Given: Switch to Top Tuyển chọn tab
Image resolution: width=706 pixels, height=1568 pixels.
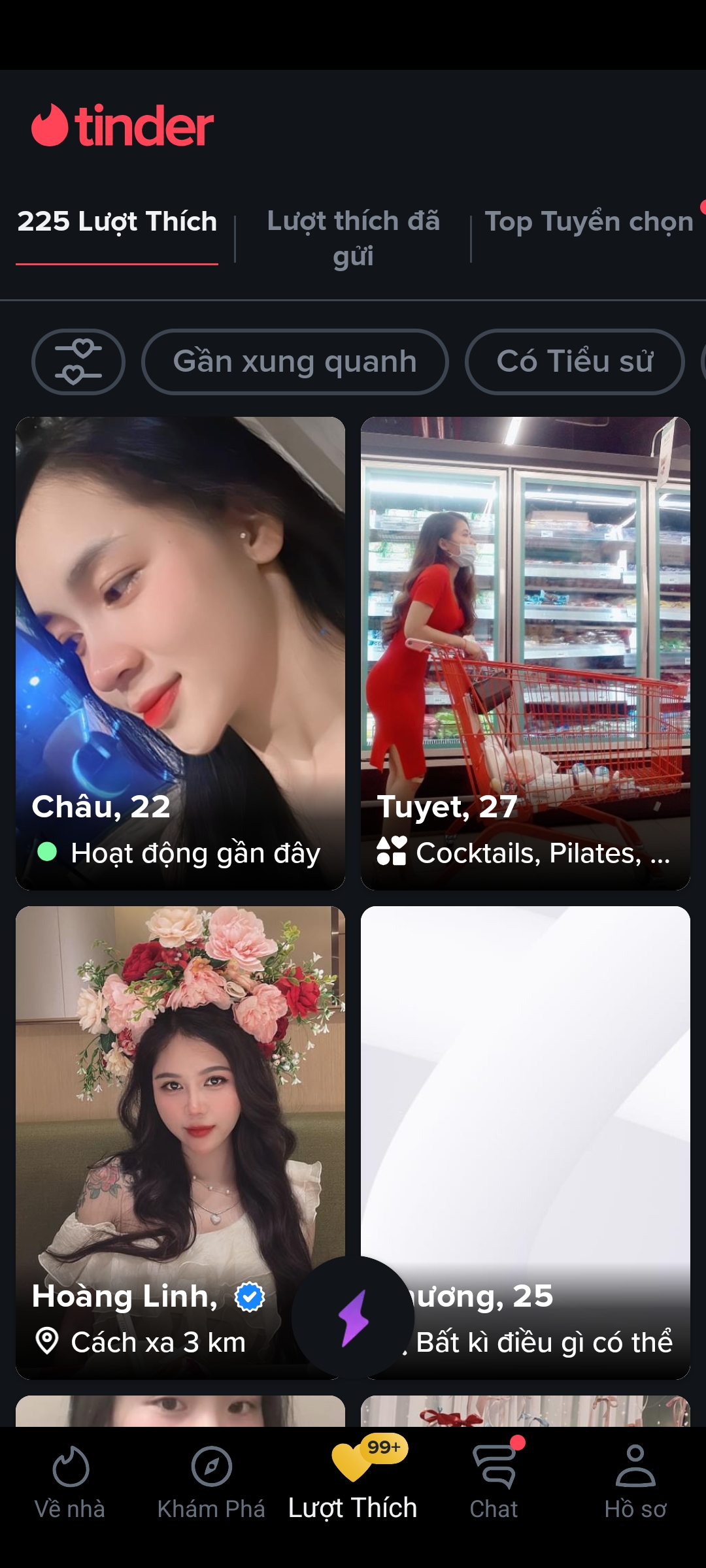Looking at the screenshot, I should pyautogui.click(x=588, y=222).
